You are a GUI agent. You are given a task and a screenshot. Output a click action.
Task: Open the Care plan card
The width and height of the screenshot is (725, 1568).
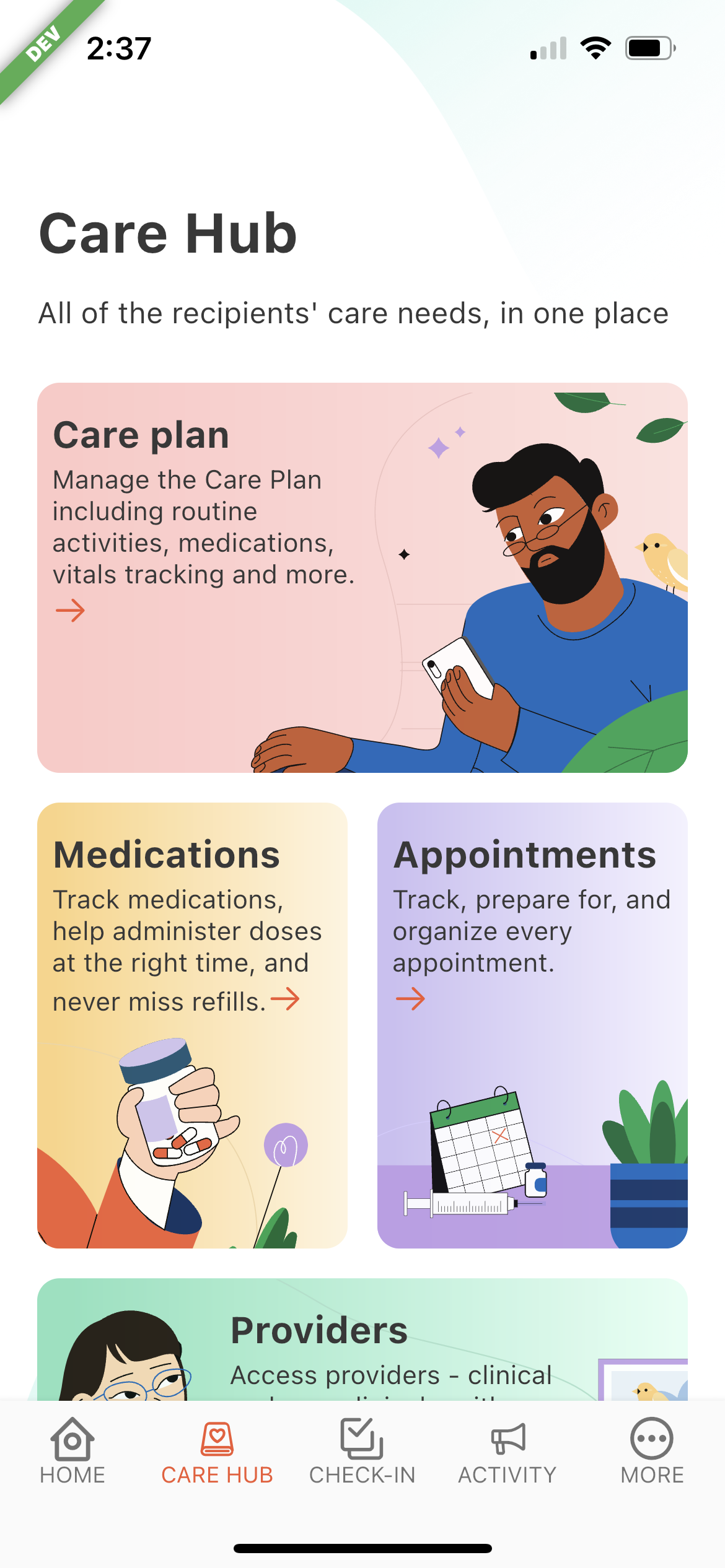coord(362,577)
